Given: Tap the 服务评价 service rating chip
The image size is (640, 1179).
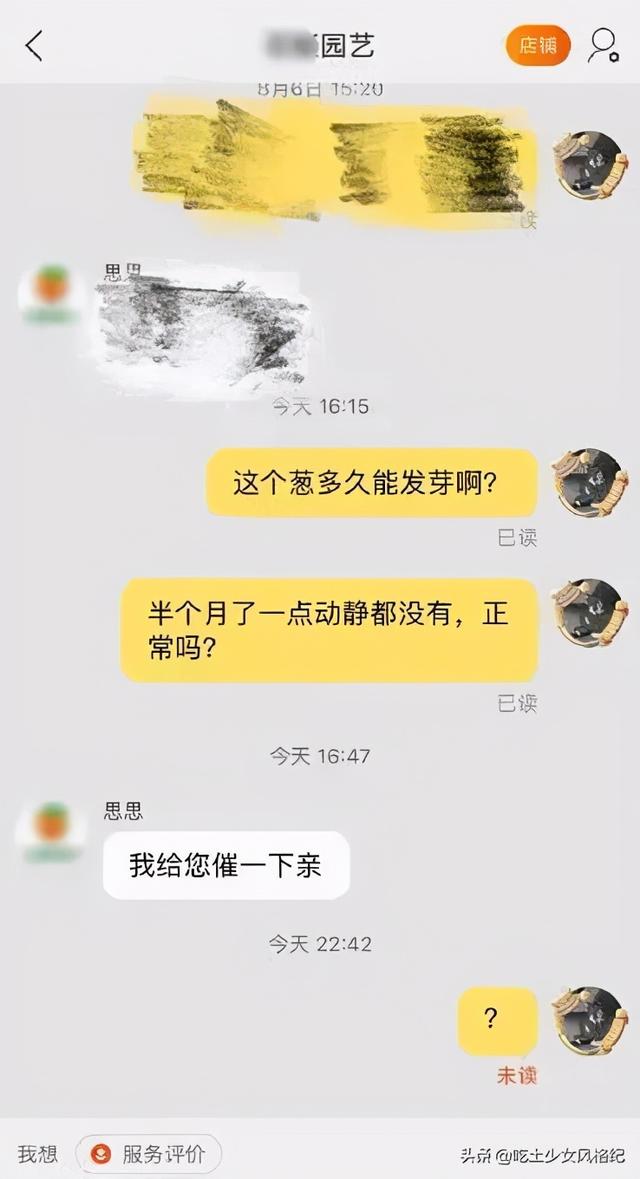Looking at the screenshot, I should (x=149, y=1153).
